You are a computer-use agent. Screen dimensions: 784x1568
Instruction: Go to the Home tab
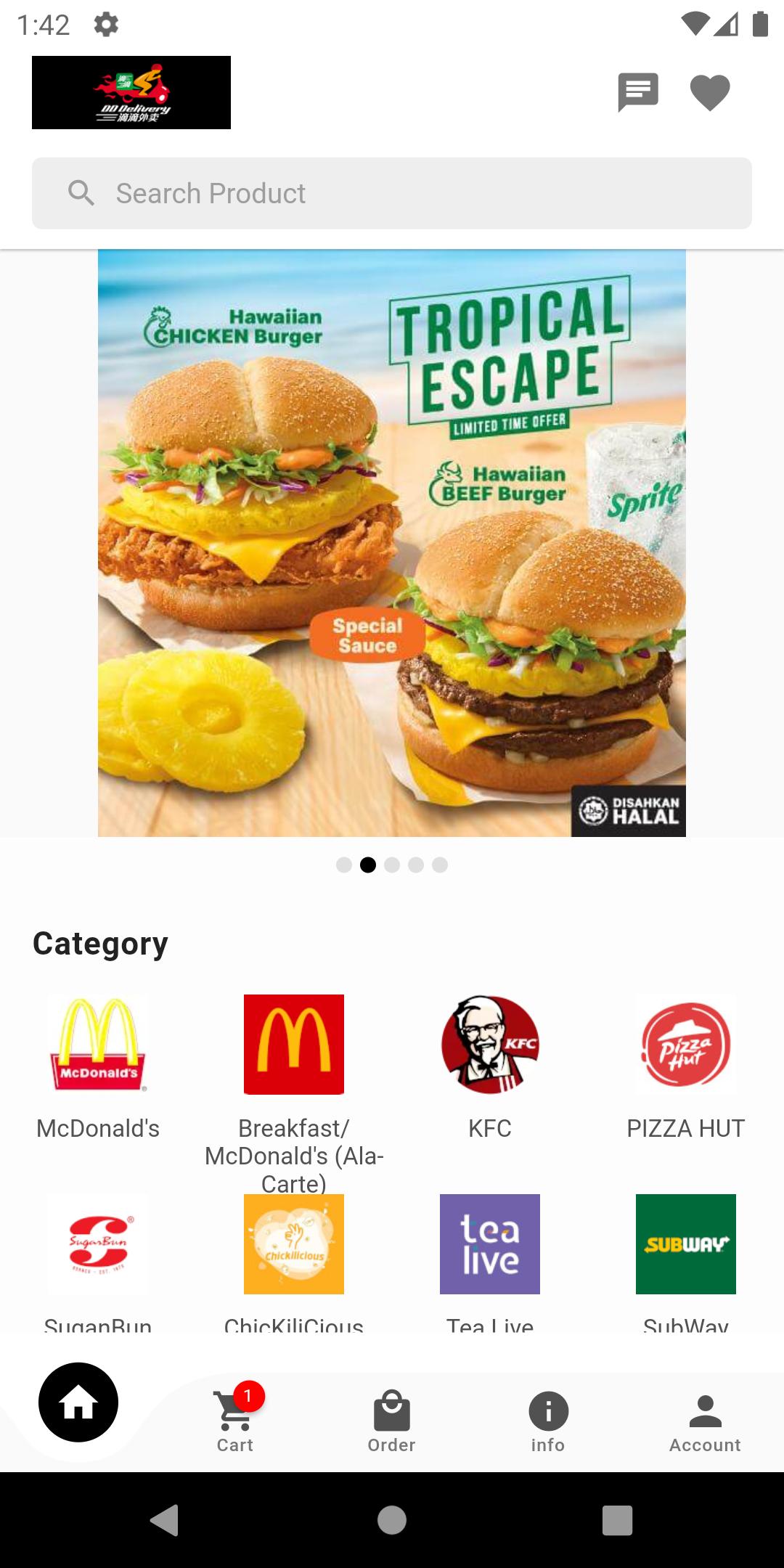78,1402
